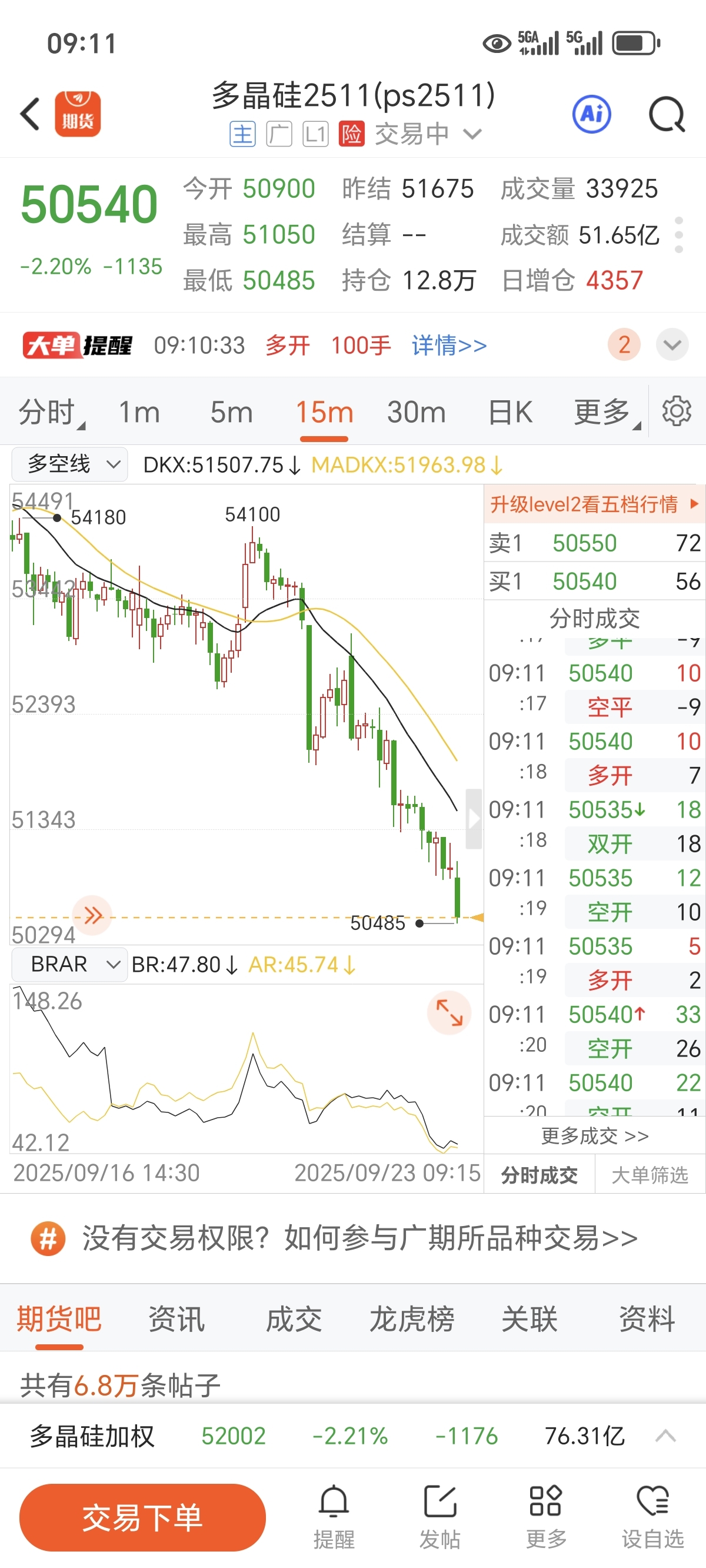
Task: Switch to 大单筛选 tab
Action: 650,1175
